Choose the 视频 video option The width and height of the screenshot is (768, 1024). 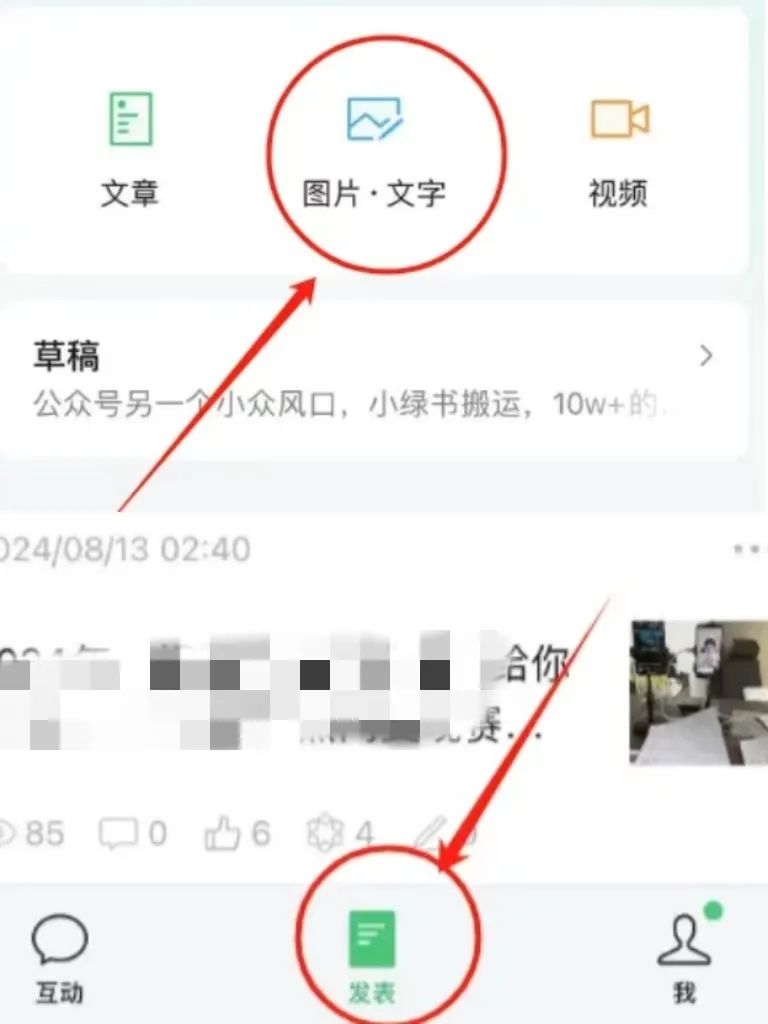point(618,148)
